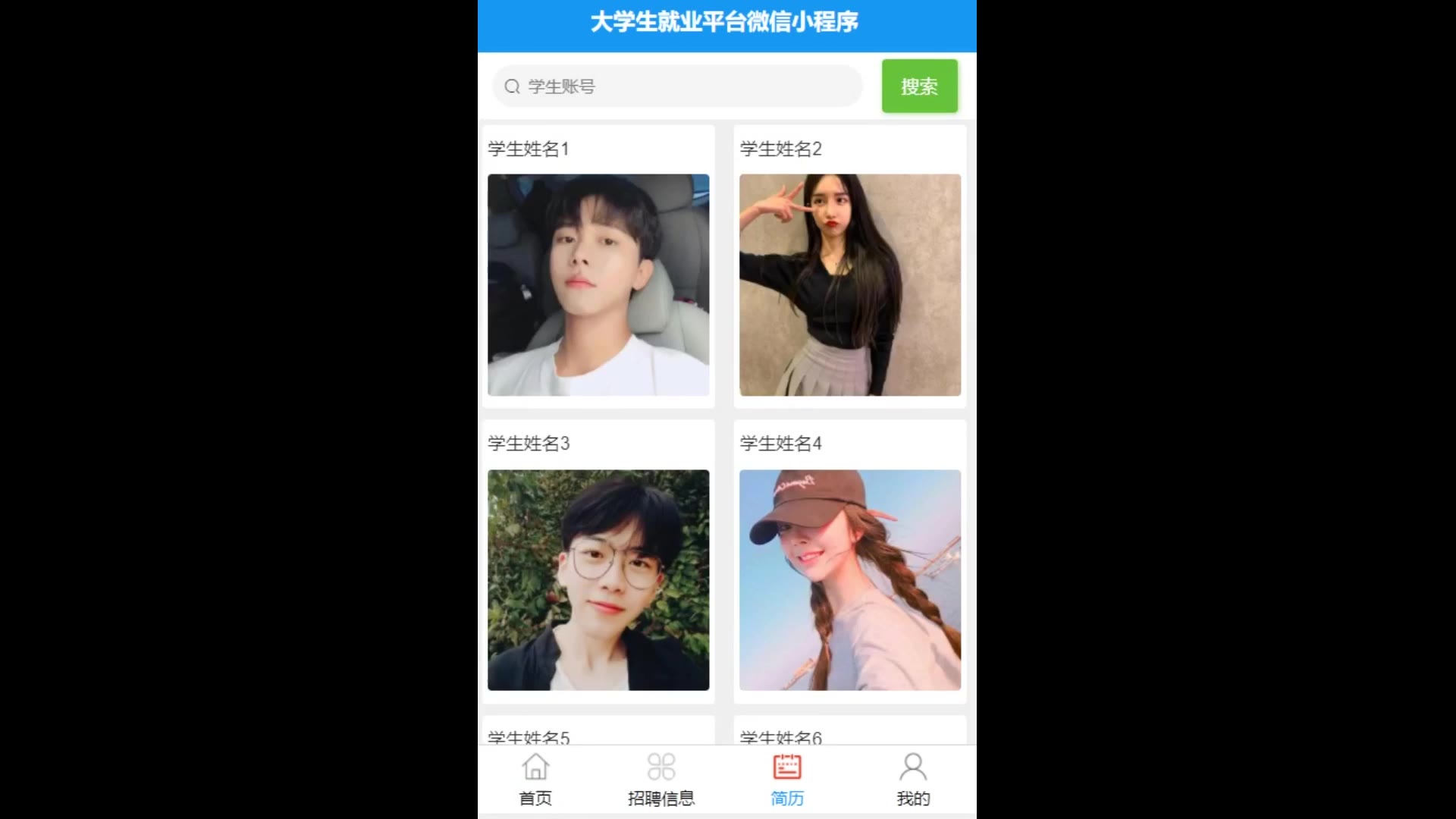The width and height of the screenshot is (1456, 819).
Task: Select the 简历 tab
Action: tap(786, 780)
